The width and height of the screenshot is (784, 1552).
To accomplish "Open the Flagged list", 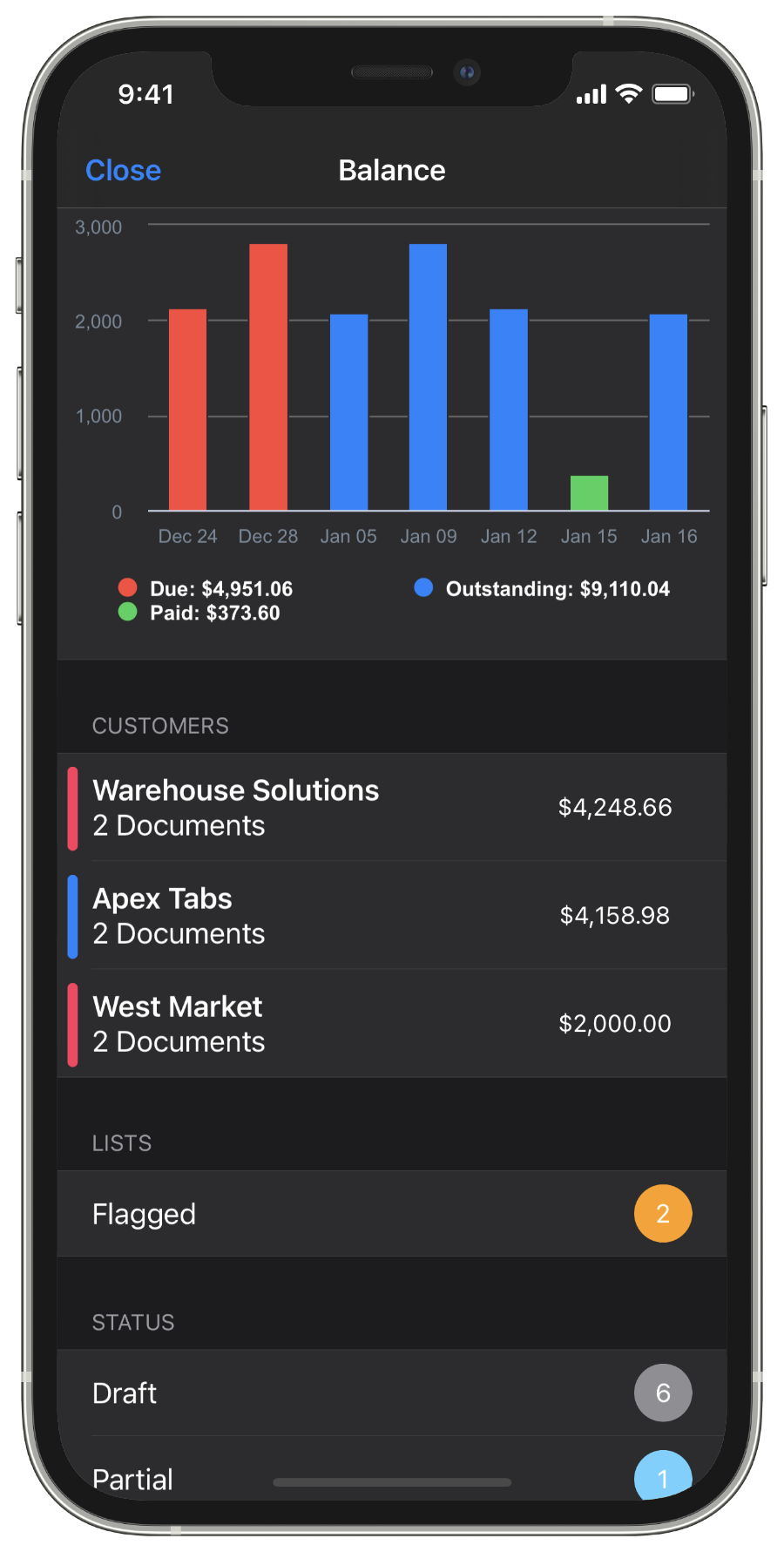I will (392, 1214).
